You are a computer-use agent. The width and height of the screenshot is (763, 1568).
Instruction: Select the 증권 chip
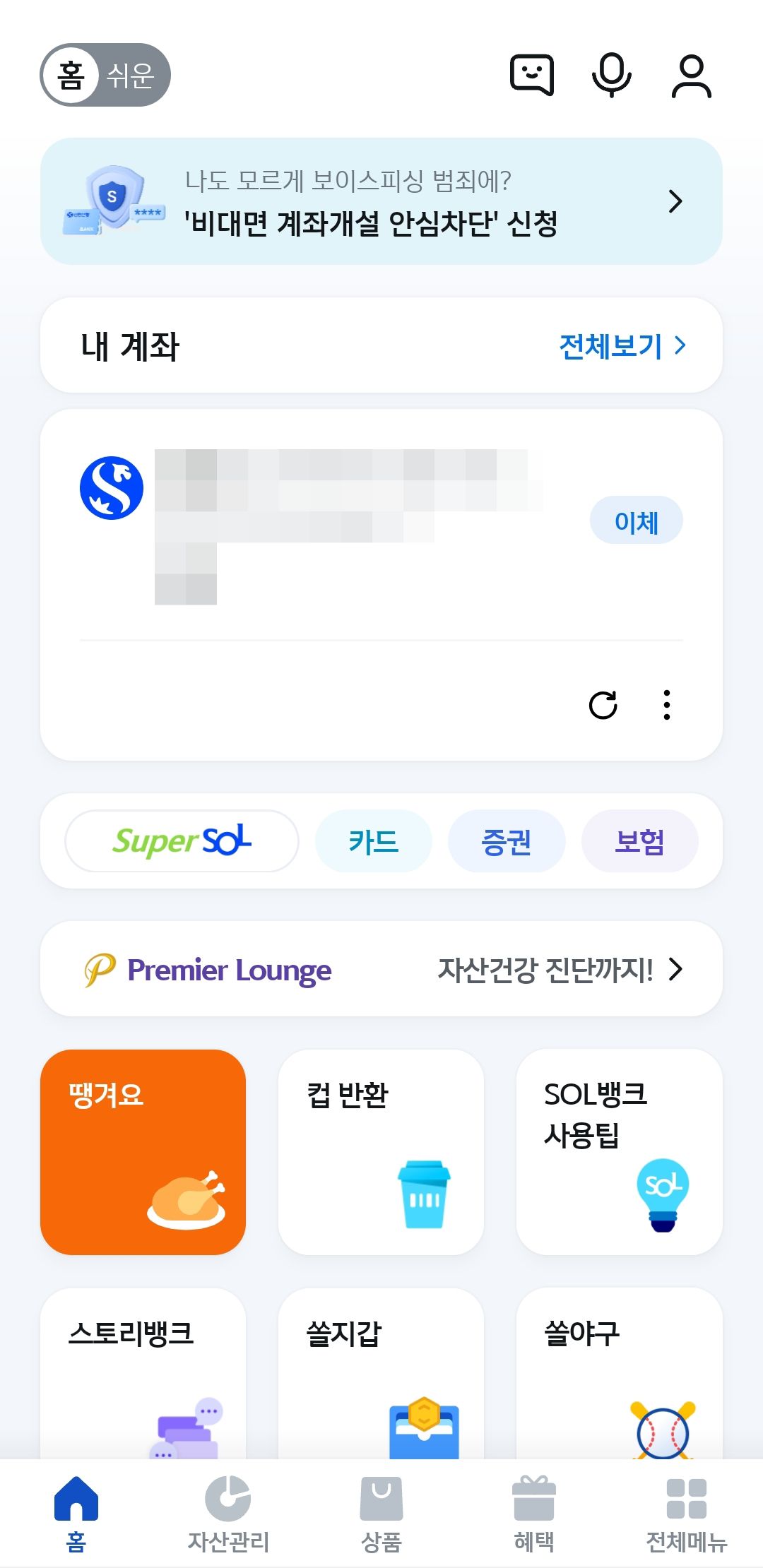[507, 841]
